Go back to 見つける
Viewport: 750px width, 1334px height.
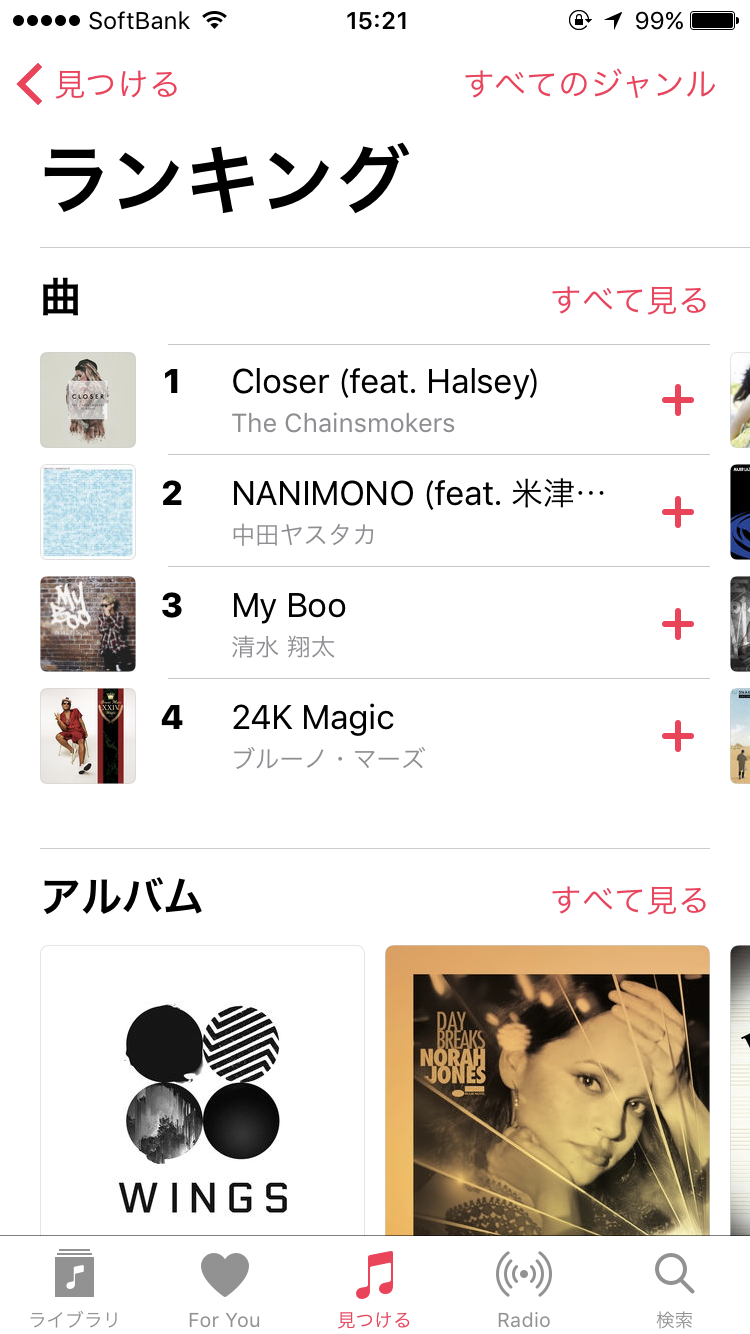(98, 85)
